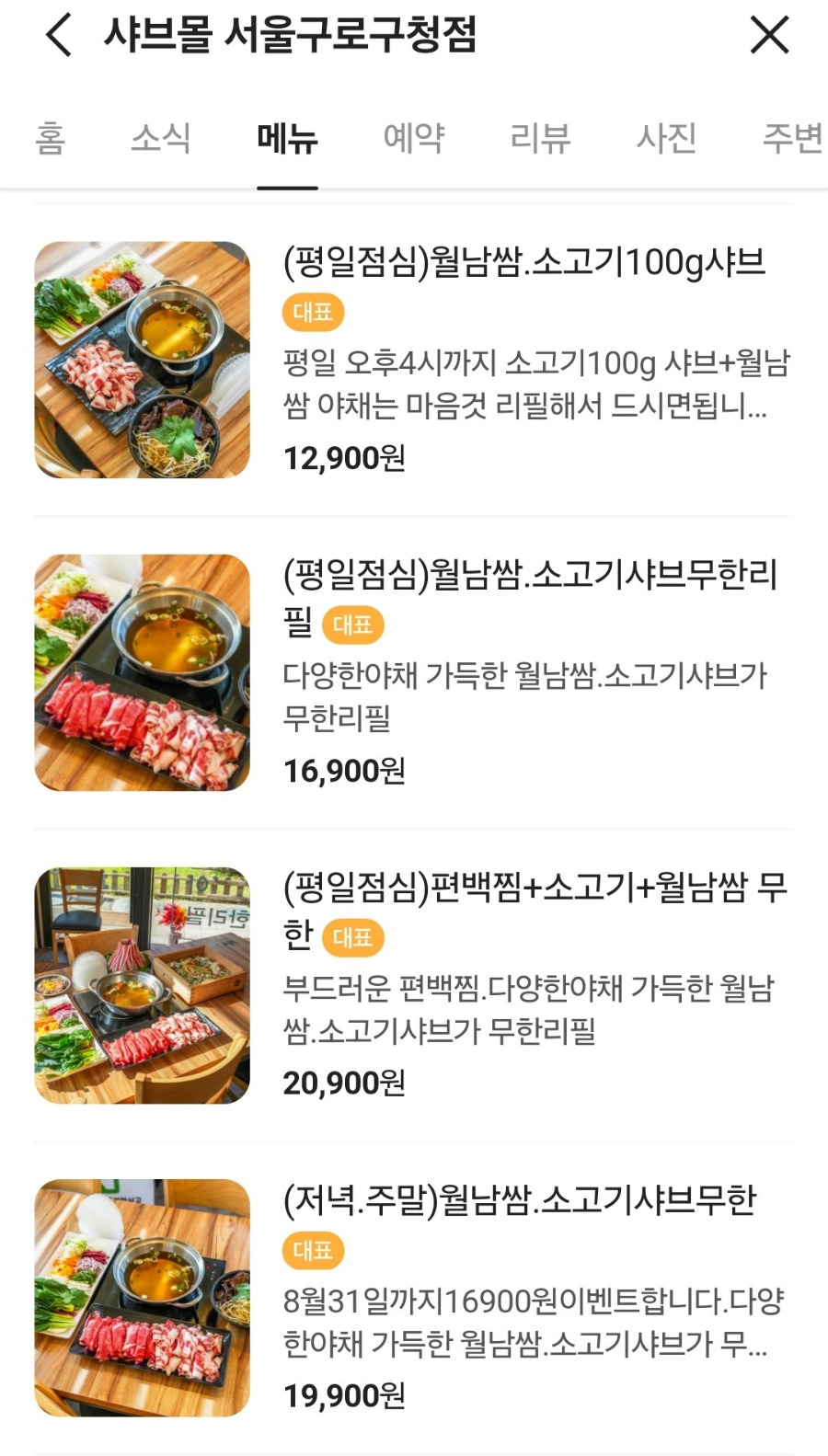Open the 16,900원 소고기샤브무한리필 lunch item
Image resolution: width=828 pixels, height=1456 pixels.
[x=414, y=672]
